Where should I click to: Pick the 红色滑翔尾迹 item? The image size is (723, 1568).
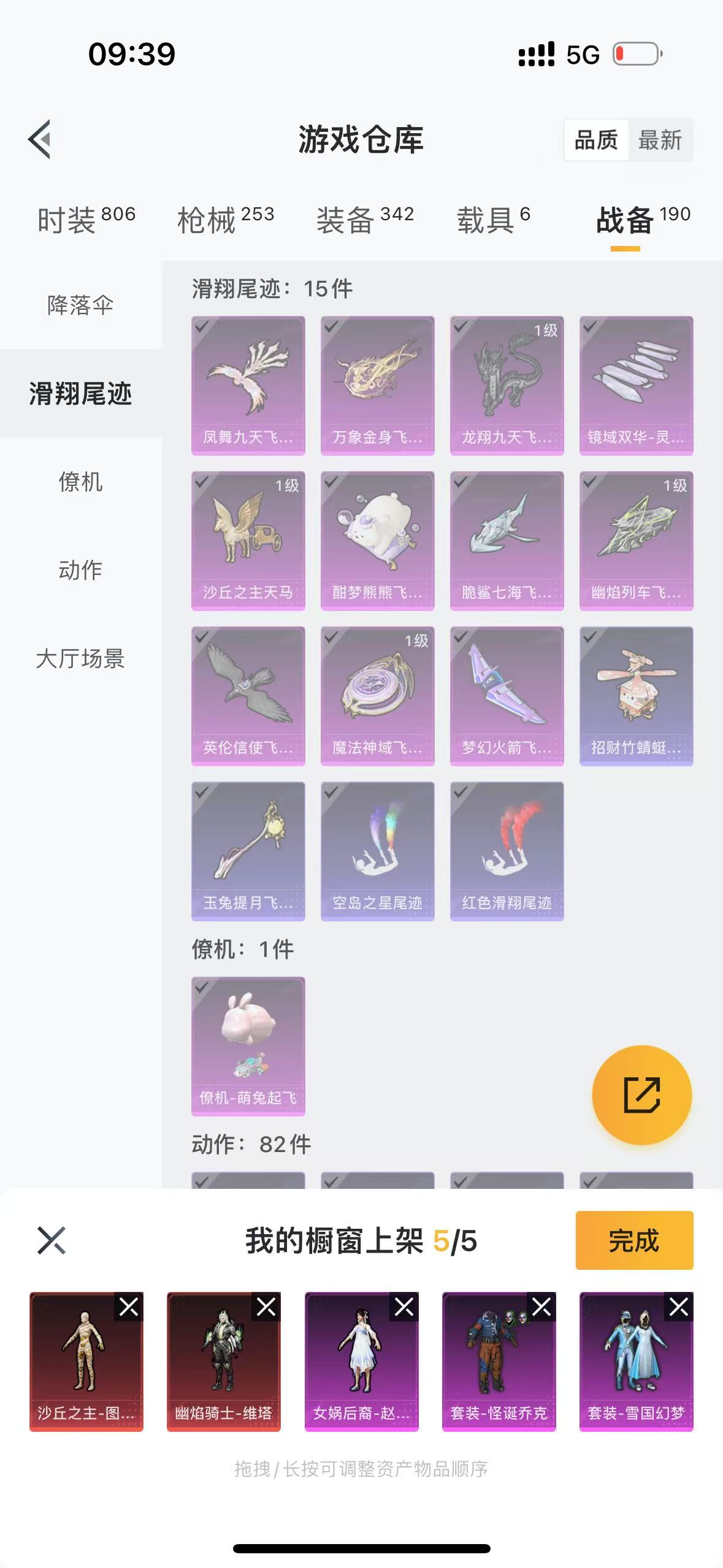(x=507, y=851)
